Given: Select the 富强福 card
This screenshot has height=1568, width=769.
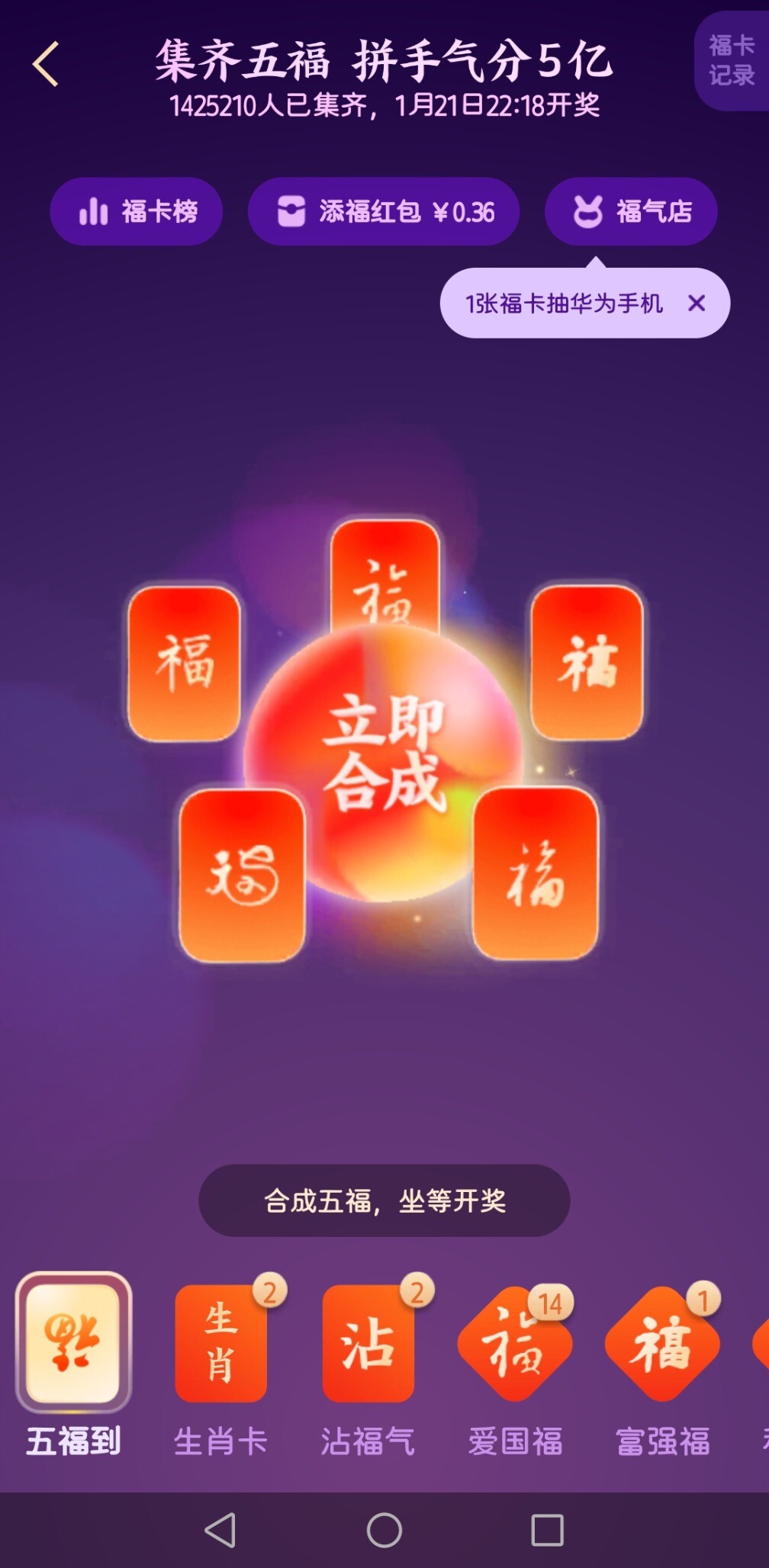Looking at the screenshot, I should (663, 1365).
